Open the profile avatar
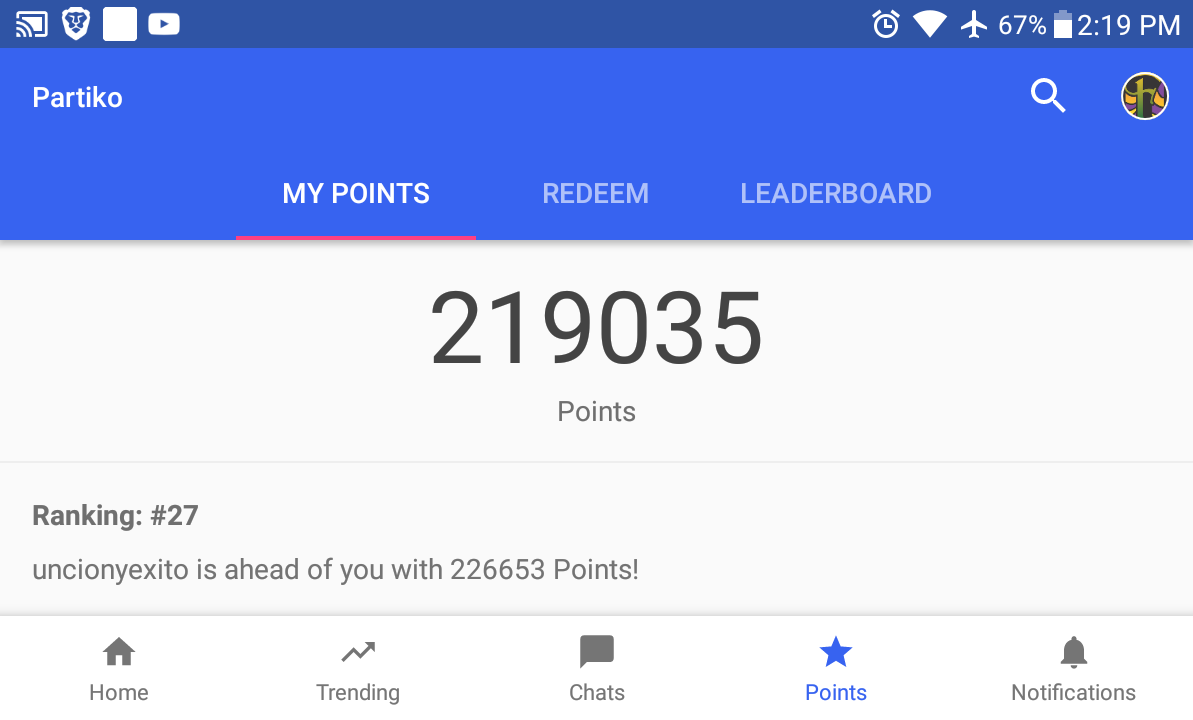Viewport: 1193px width, 720px height. click(x=1144, y=97)
